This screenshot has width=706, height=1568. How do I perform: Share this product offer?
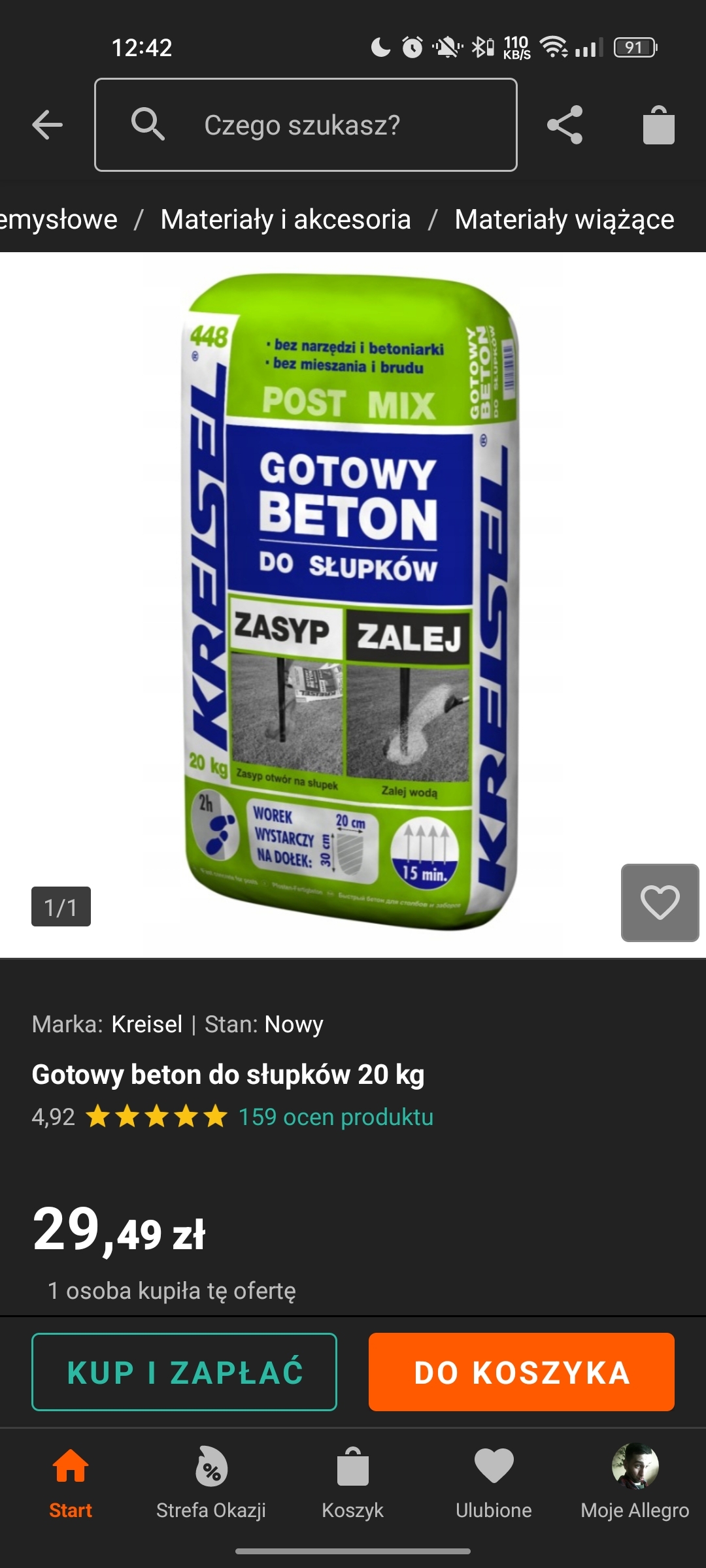tap(565, 125)
